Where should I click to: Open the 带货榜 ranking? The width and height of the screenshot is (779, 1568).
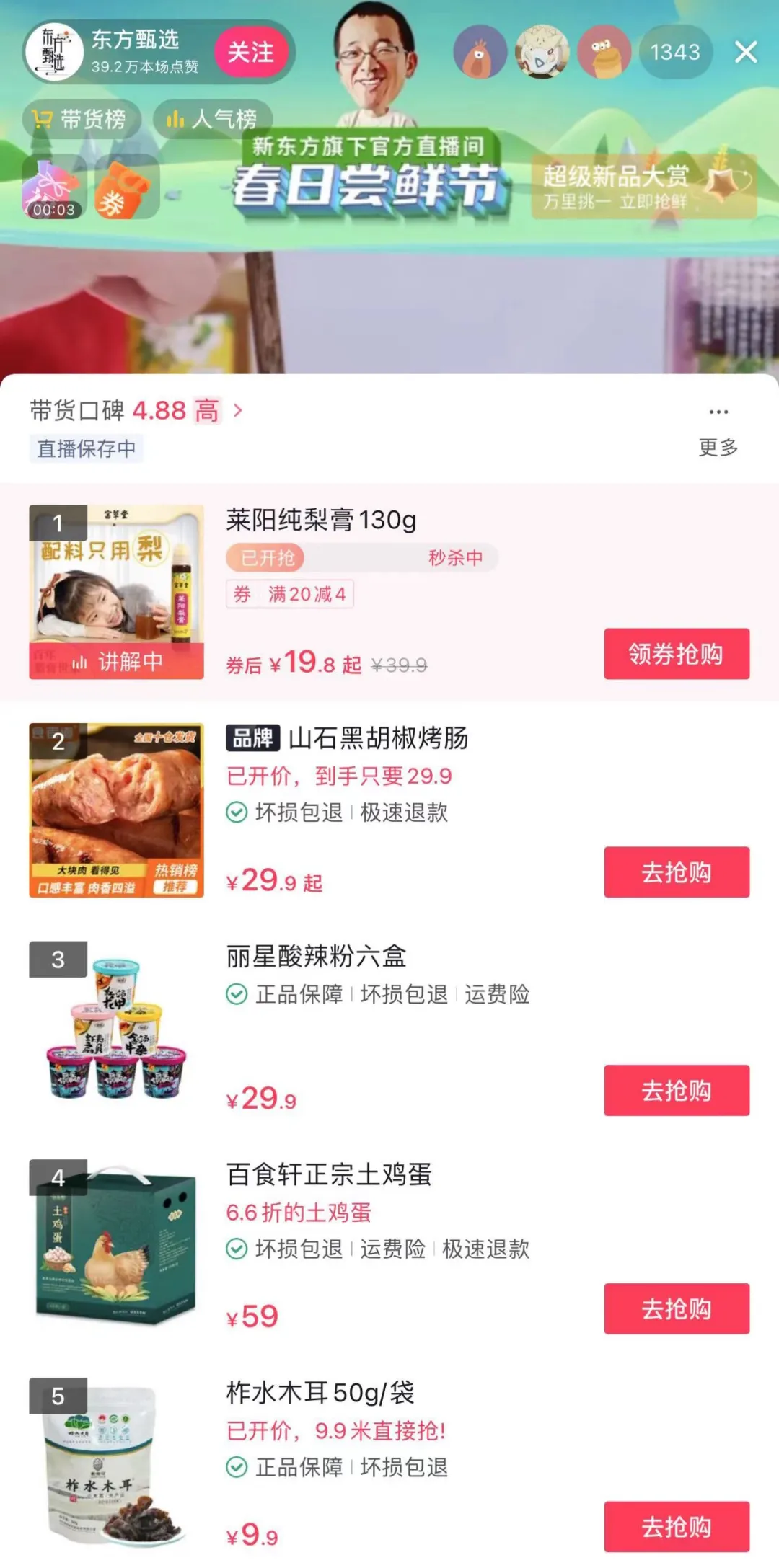point(81,119)
